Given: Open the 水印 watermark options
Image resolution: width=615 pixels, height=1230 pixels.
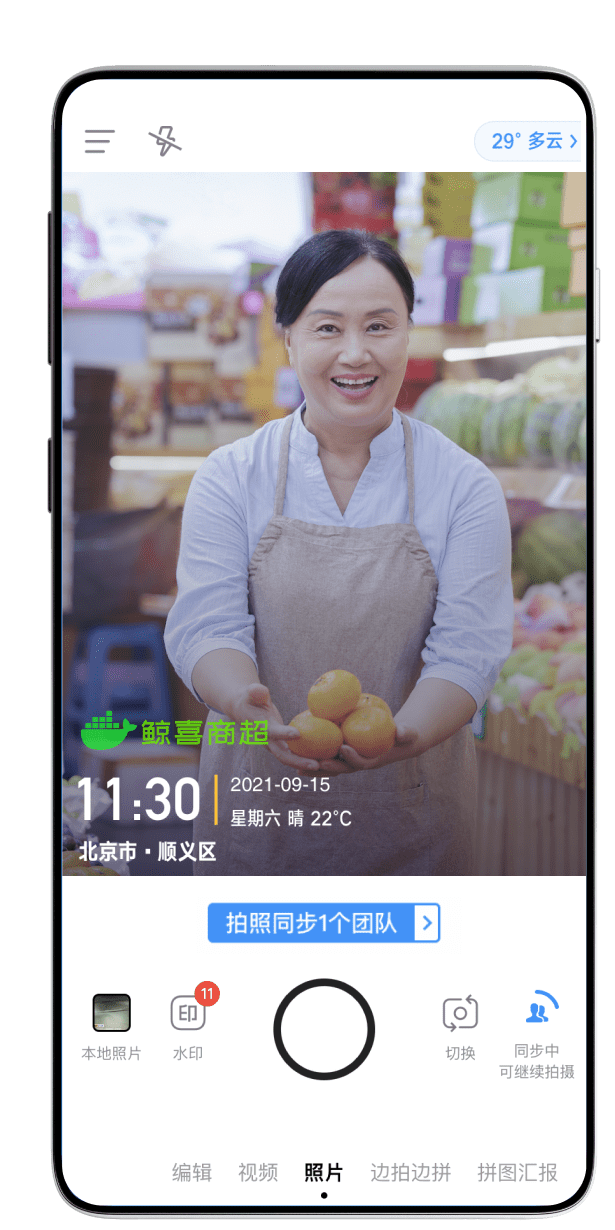Looking at the screenshot, I should click(x=188, y=1014).
